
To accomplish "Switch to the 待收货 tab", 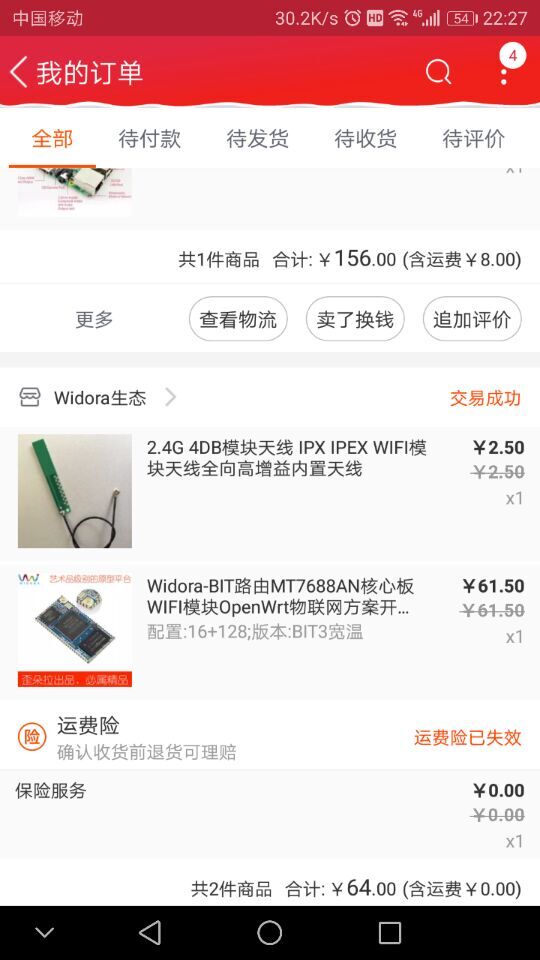I will (x=365, y=138).
